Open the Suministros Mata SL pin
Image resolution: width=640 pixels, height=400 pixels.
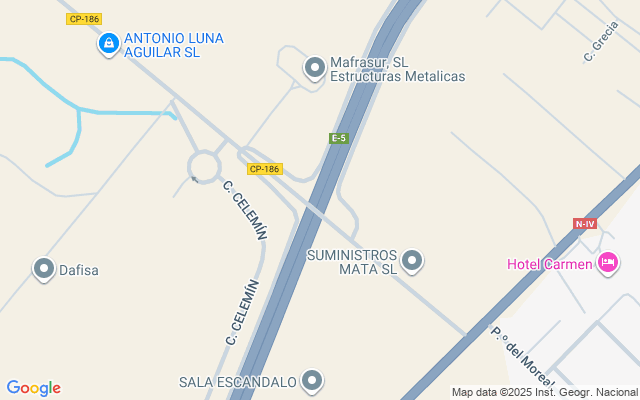(412, 261)
